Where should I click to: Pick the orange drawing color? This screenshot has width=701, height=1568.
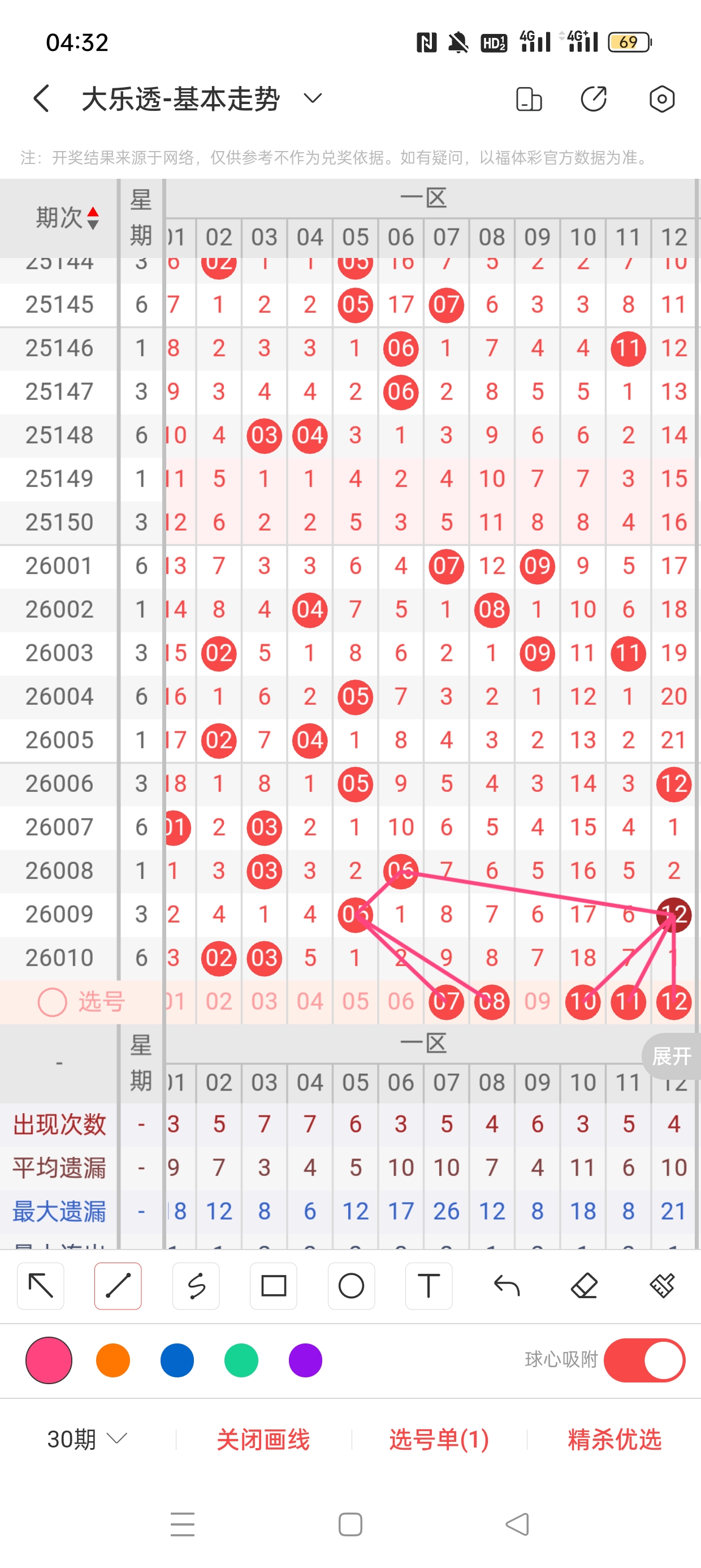[113, 1360]
